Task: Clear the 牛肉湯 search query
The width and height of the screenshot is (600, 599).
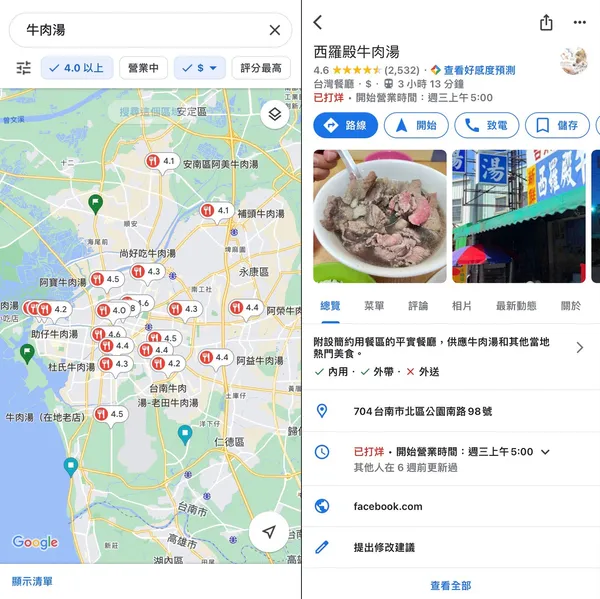Action: tap(275, 30)
